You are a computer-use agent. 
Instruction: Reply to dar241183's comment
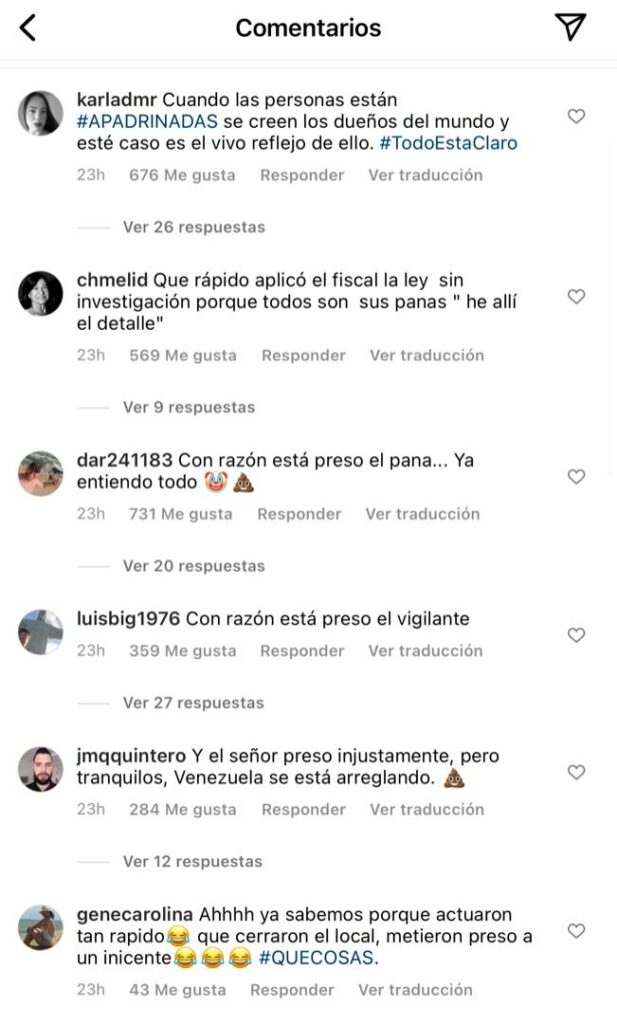point(298,514)
